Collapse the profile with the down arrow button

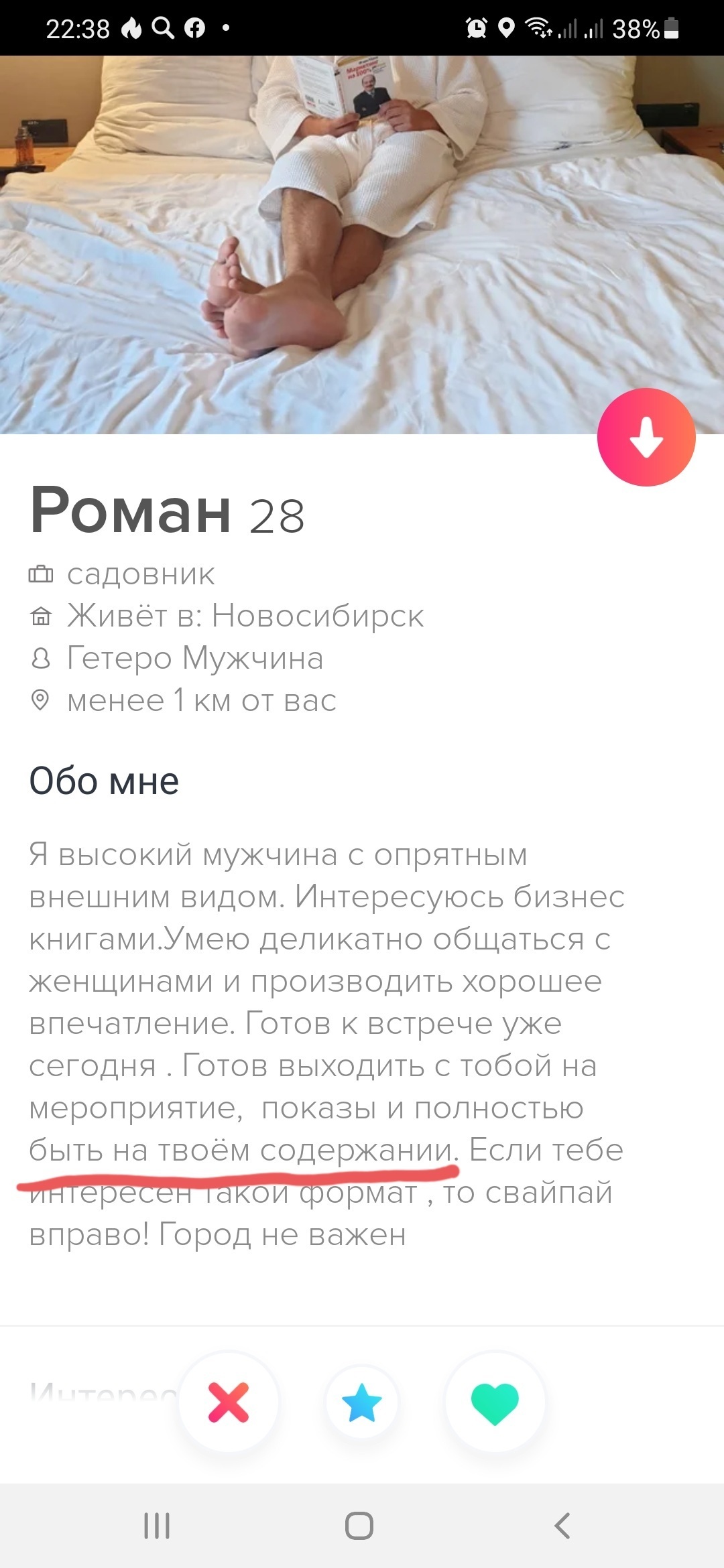click(646, 437)
